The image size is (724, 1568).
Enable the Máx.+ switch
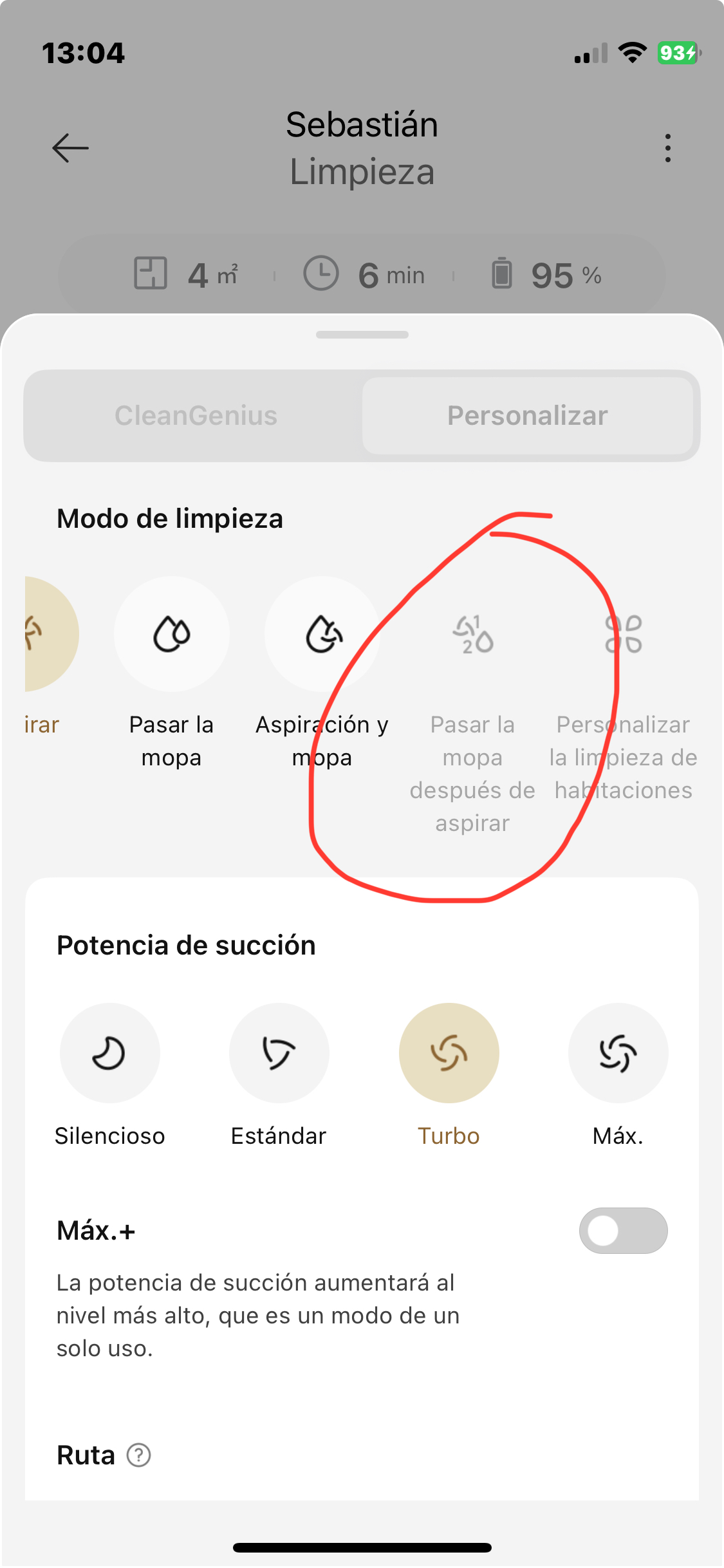[x=623, y=1231]
